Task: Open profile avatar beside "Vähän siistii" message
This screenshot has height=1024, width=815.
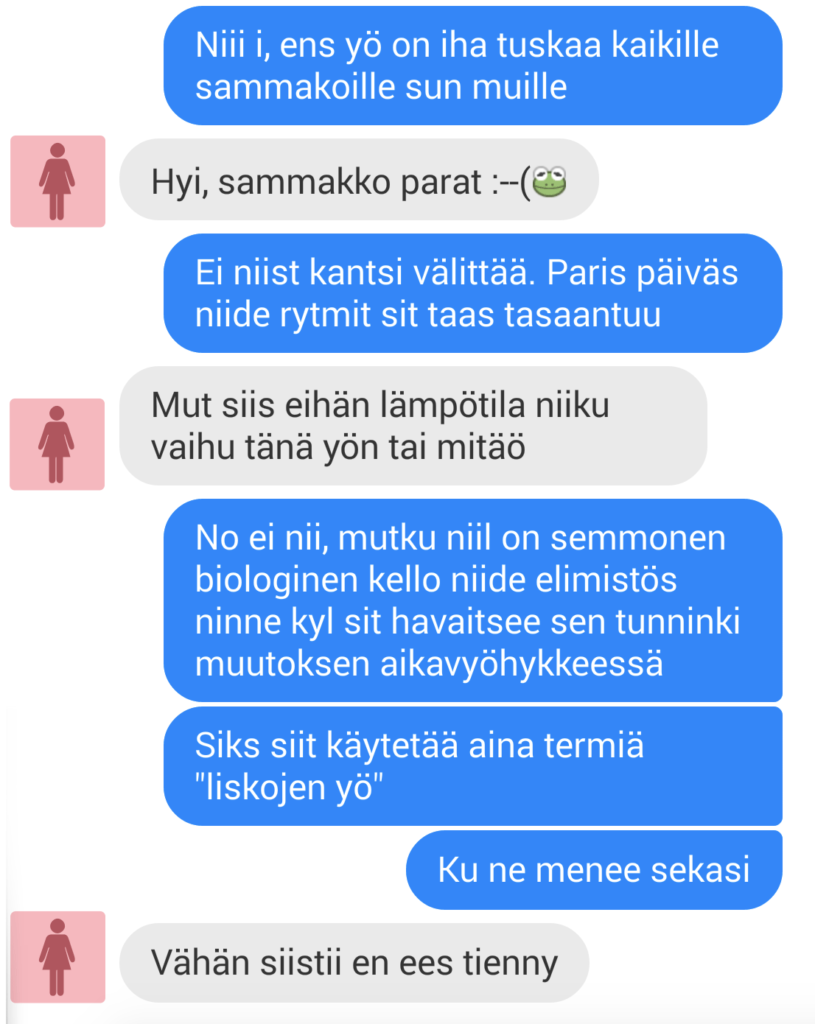Action: click(57, 957)
